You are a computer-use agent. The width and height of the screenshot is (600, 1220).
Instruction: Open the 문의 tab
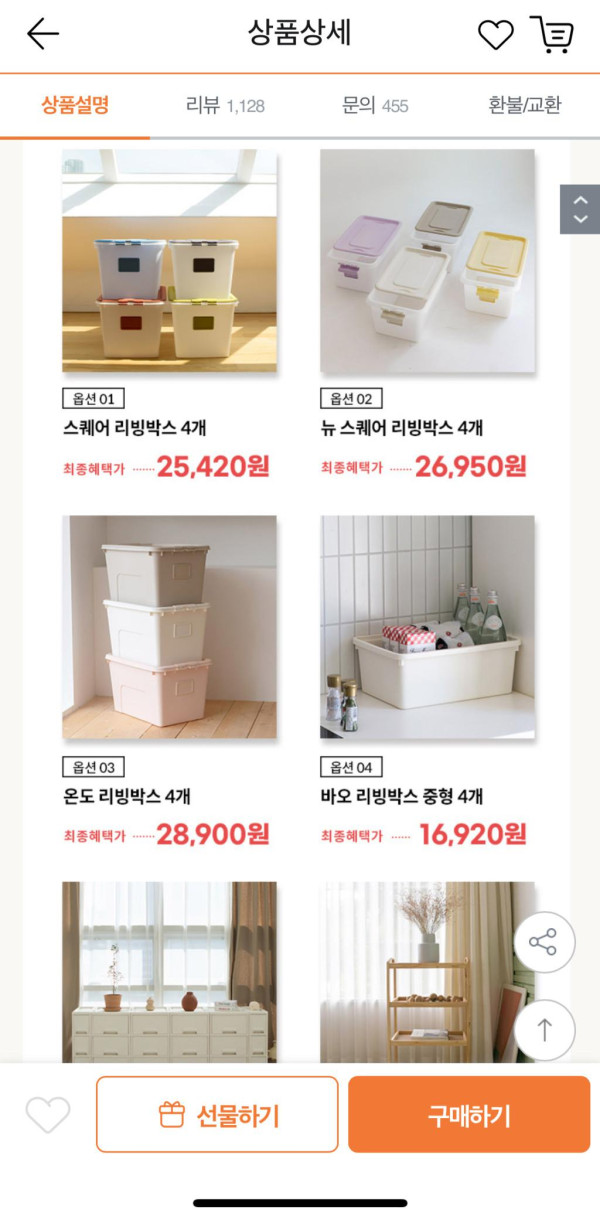coord(375,105)
